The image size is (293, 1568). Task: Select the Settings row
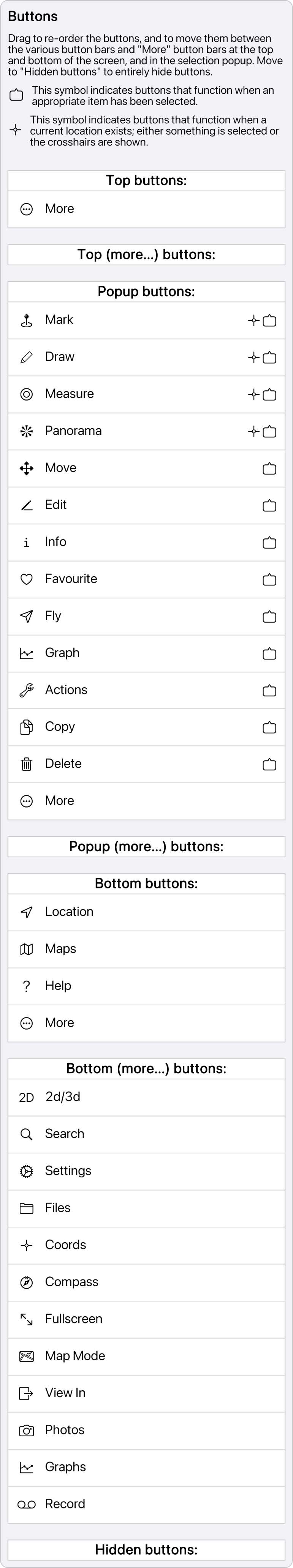tap(146, 1171)
